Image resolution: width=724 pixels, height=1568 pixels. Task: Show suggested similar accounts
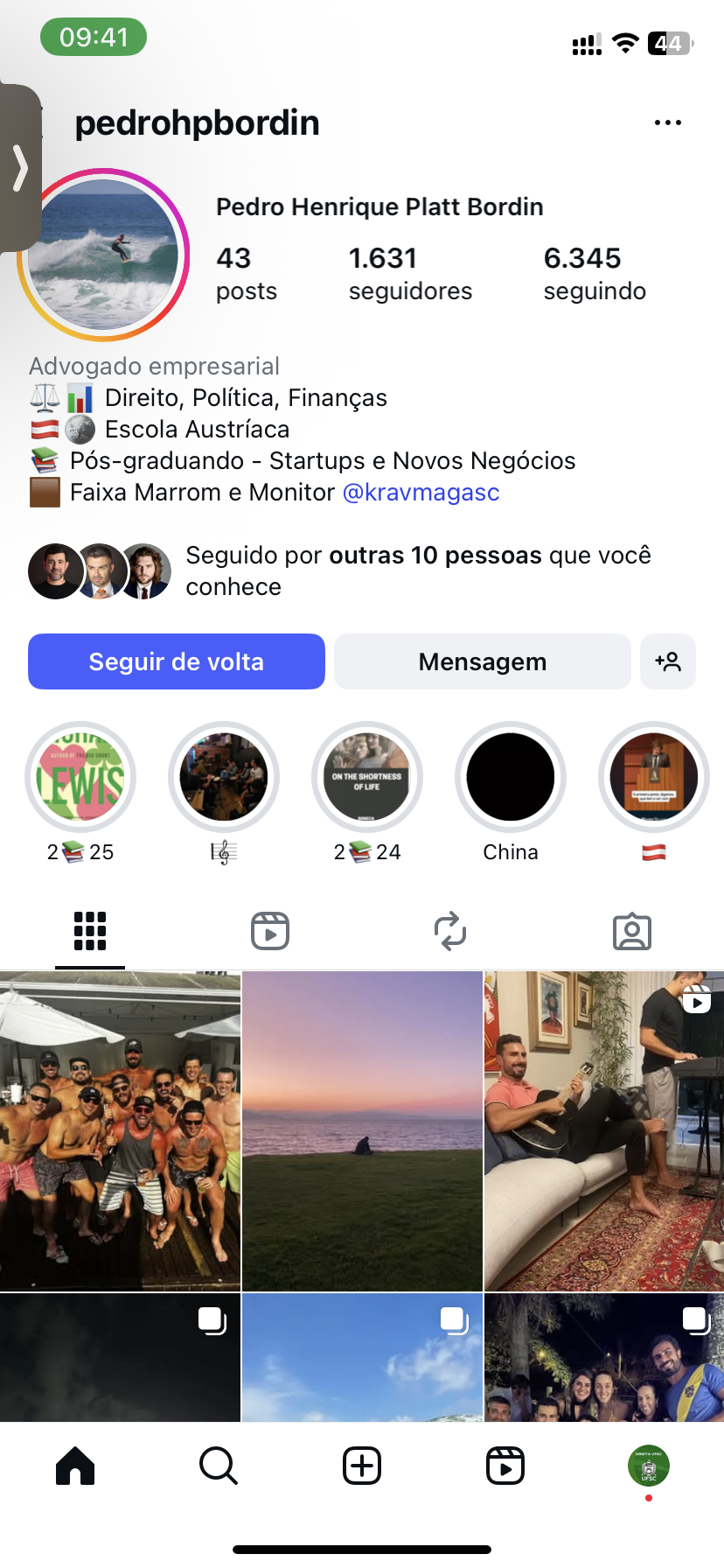668,661
